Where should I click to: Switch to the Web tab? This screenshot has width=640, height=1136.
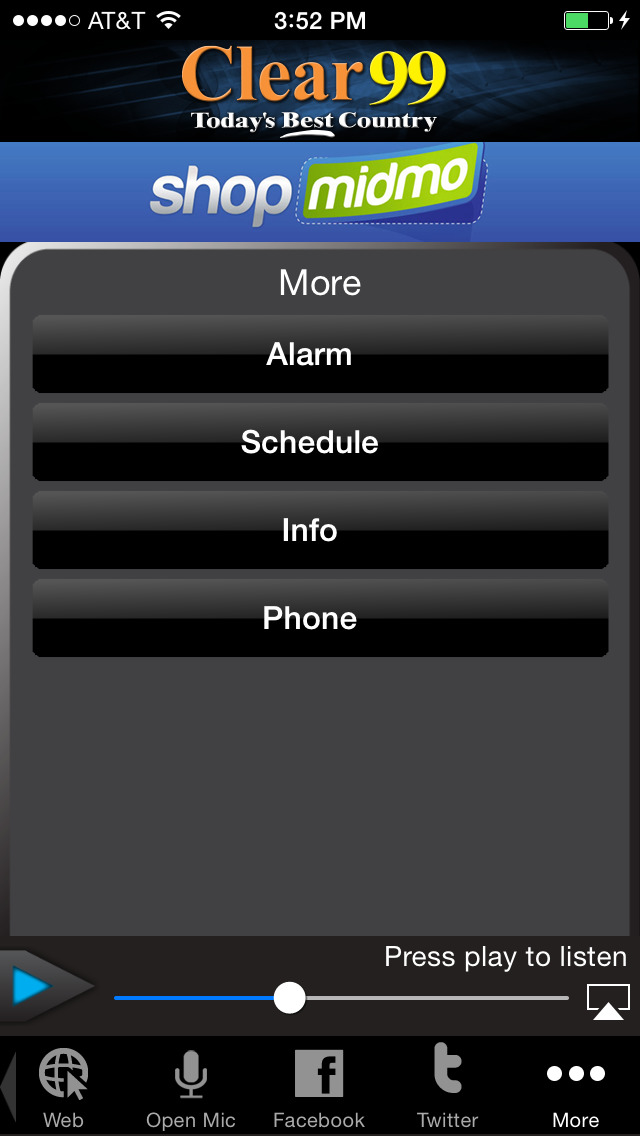point(63,1086)
